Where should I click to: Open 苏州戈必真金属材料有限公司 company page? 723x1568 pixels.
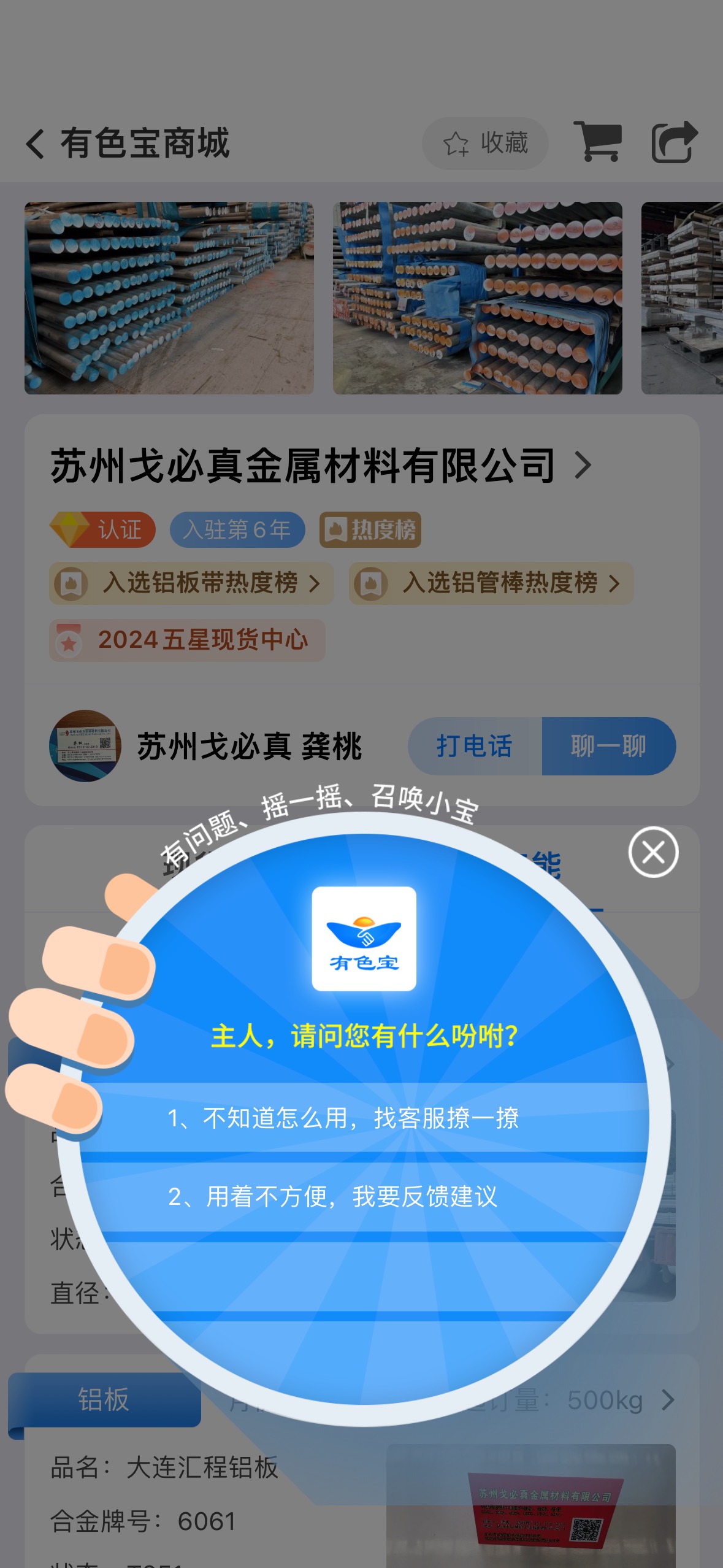tap(321, 466)
